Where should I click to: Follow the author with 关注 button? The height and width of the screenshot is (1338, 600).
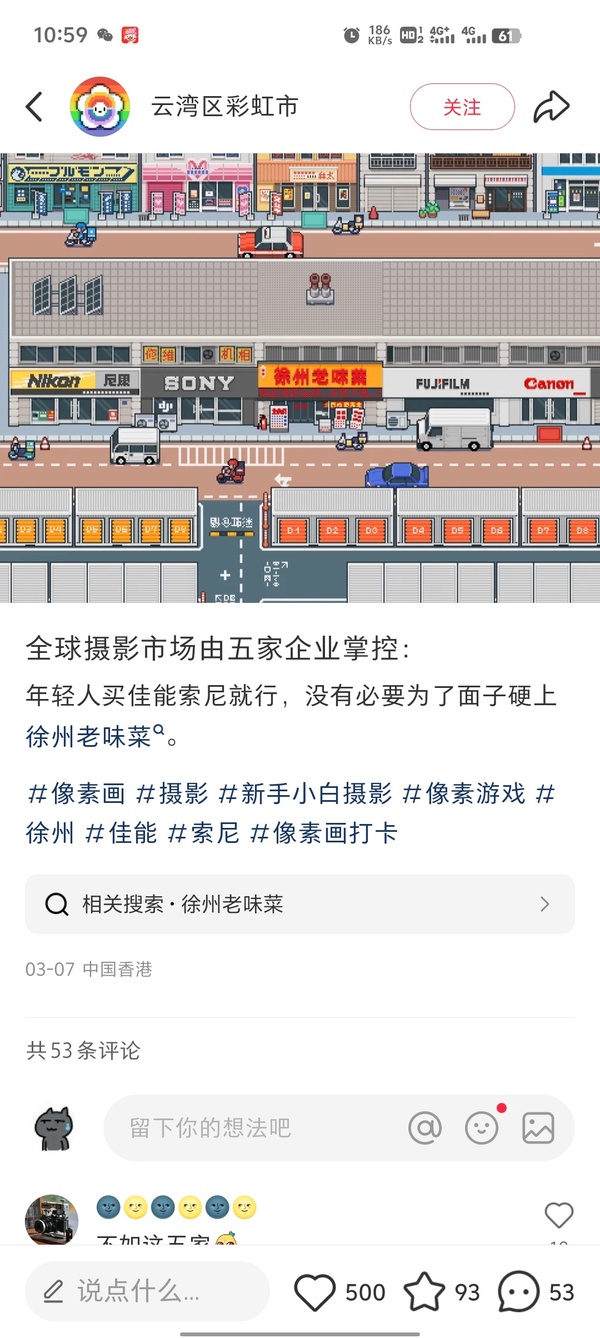coord(462,107)
